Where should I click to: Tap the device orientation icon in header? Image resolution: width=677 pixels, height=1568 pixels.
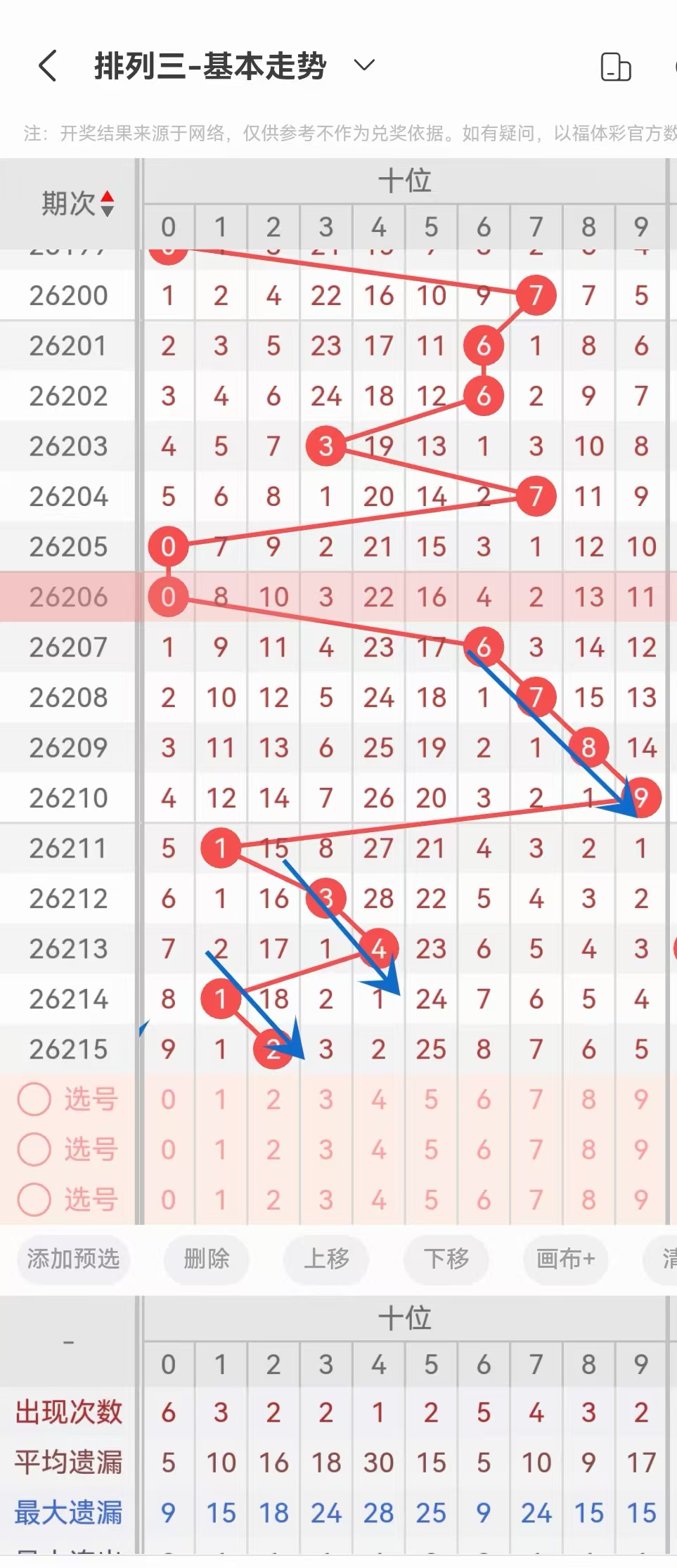(616, 67)
